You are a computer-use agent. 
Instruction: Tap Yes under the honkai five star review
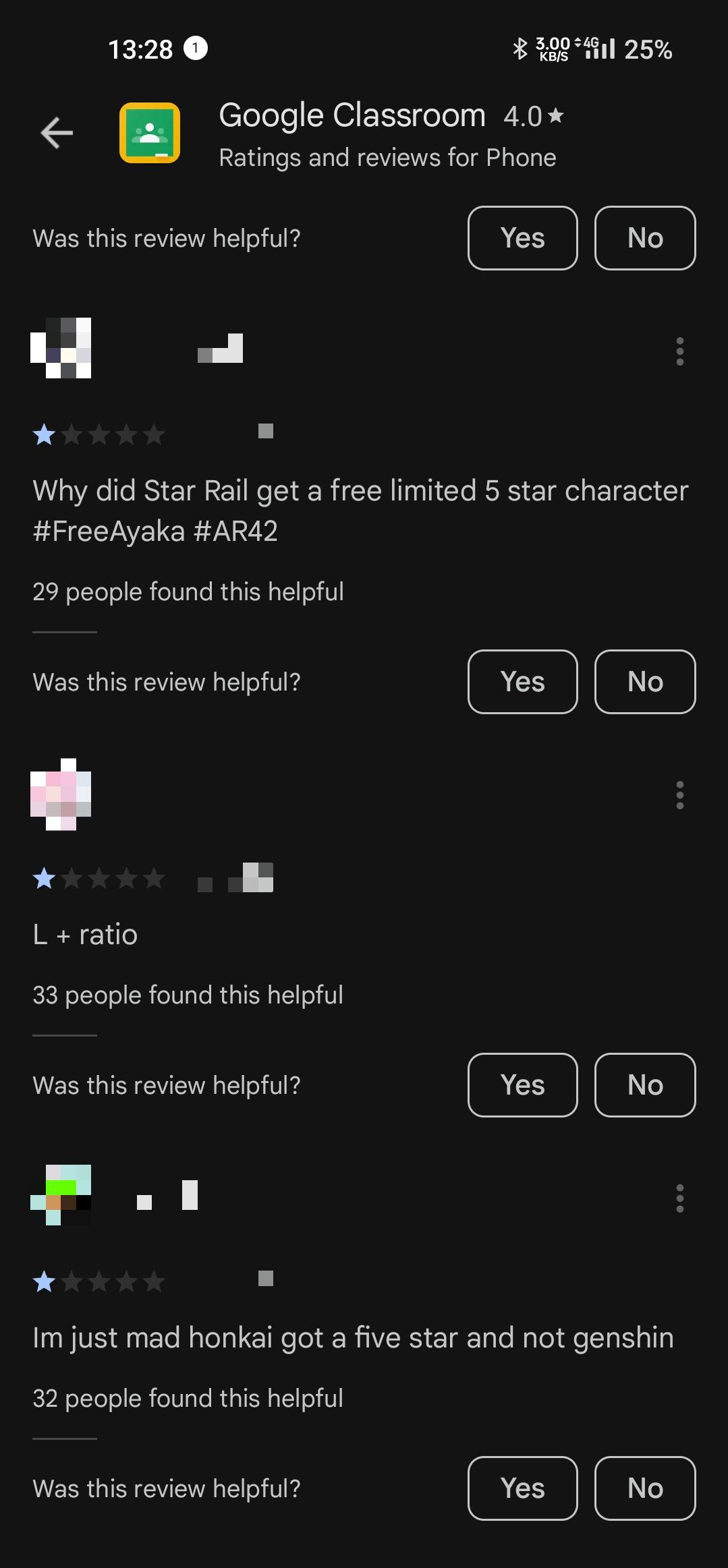522,1488
